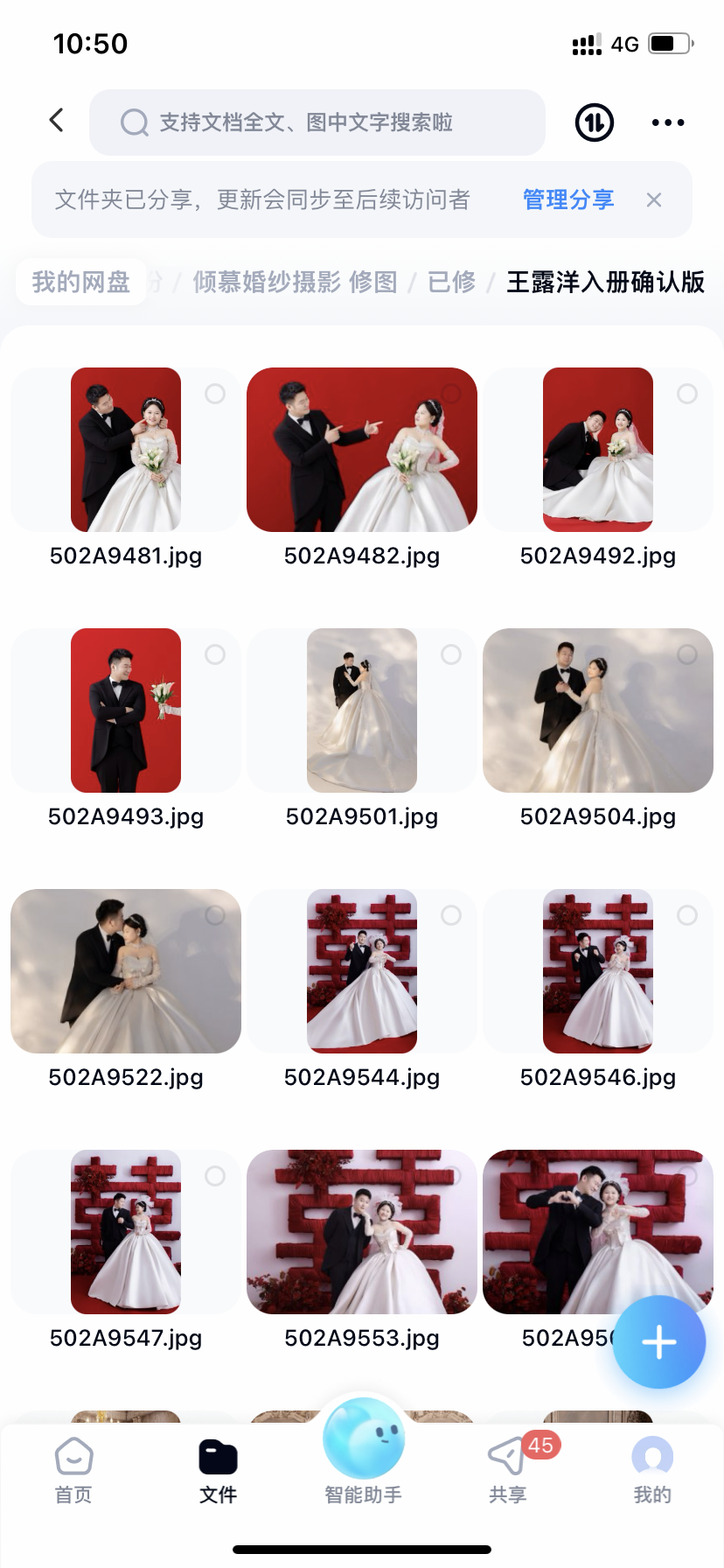724x1568 pixels.
Task: Go to the 已修 folder breadcrumb
Action: click(451, 282)
